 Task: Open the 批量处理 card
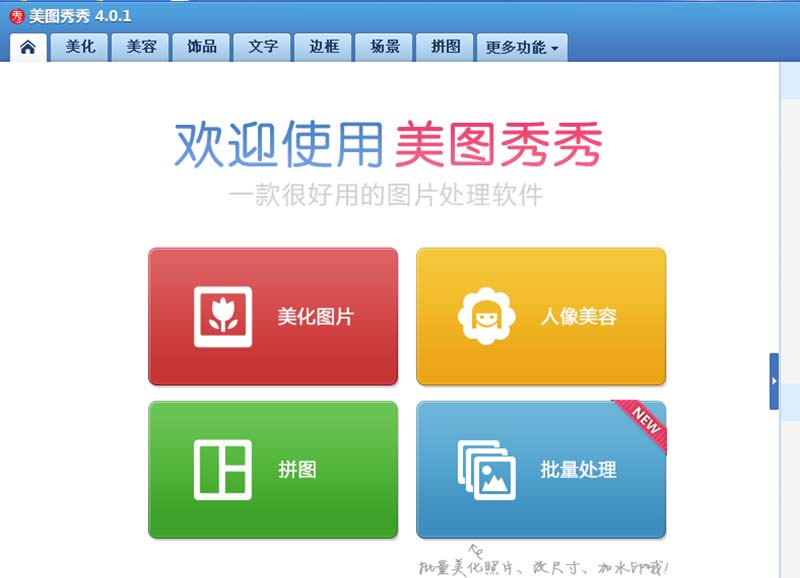(540, 470)
